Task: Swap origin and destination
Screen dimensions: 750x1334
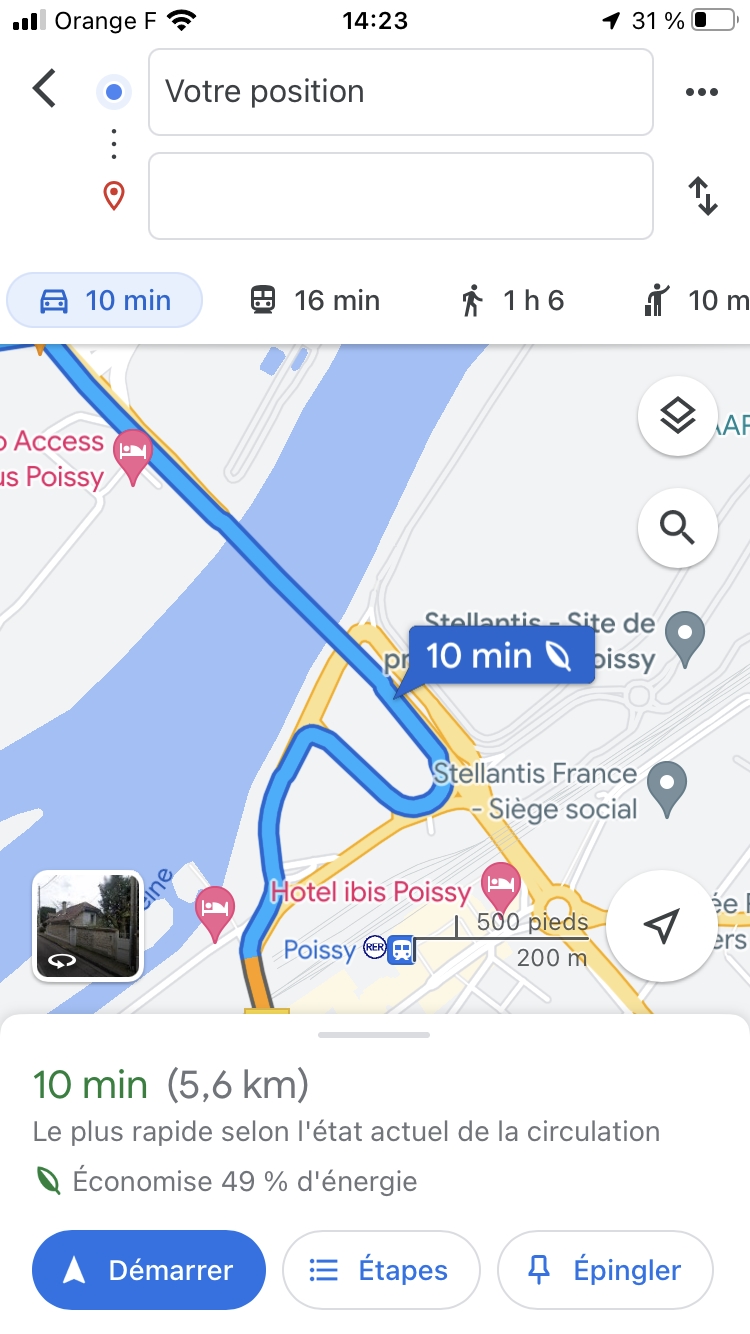Action: (x=703, y=196)
